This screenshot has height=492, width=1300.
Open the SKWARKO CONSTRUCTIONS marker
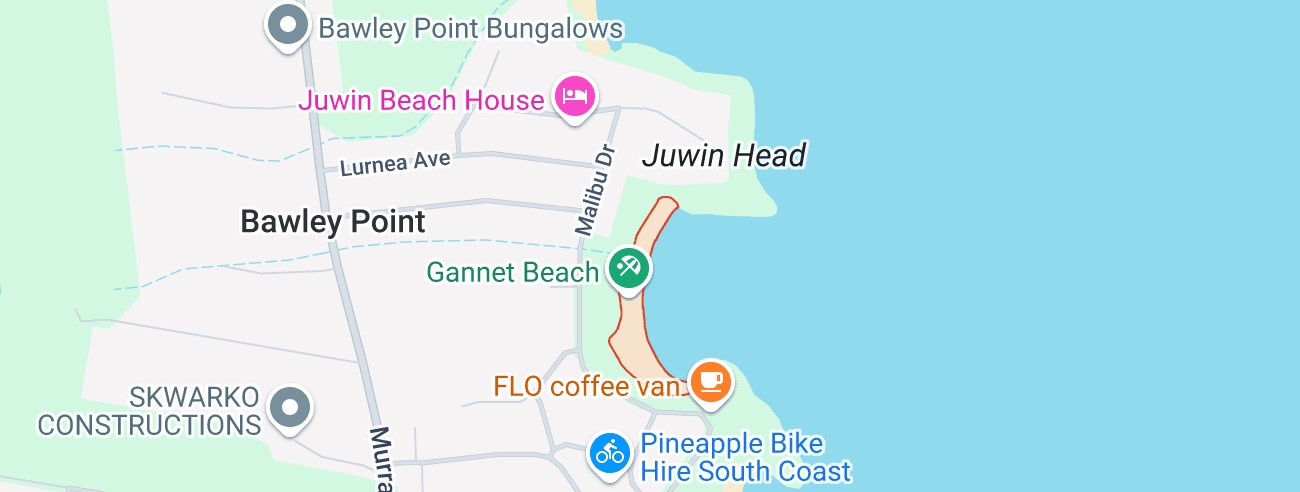(x=291, y=407)
